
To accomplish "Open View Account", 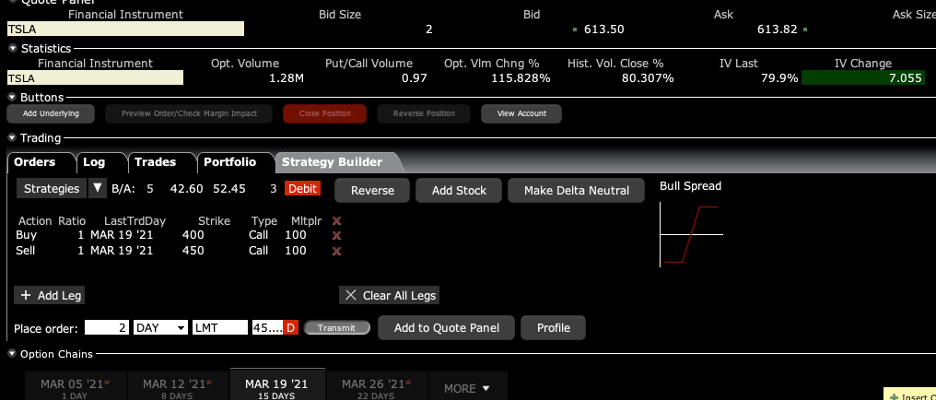I will coord(521,114).
